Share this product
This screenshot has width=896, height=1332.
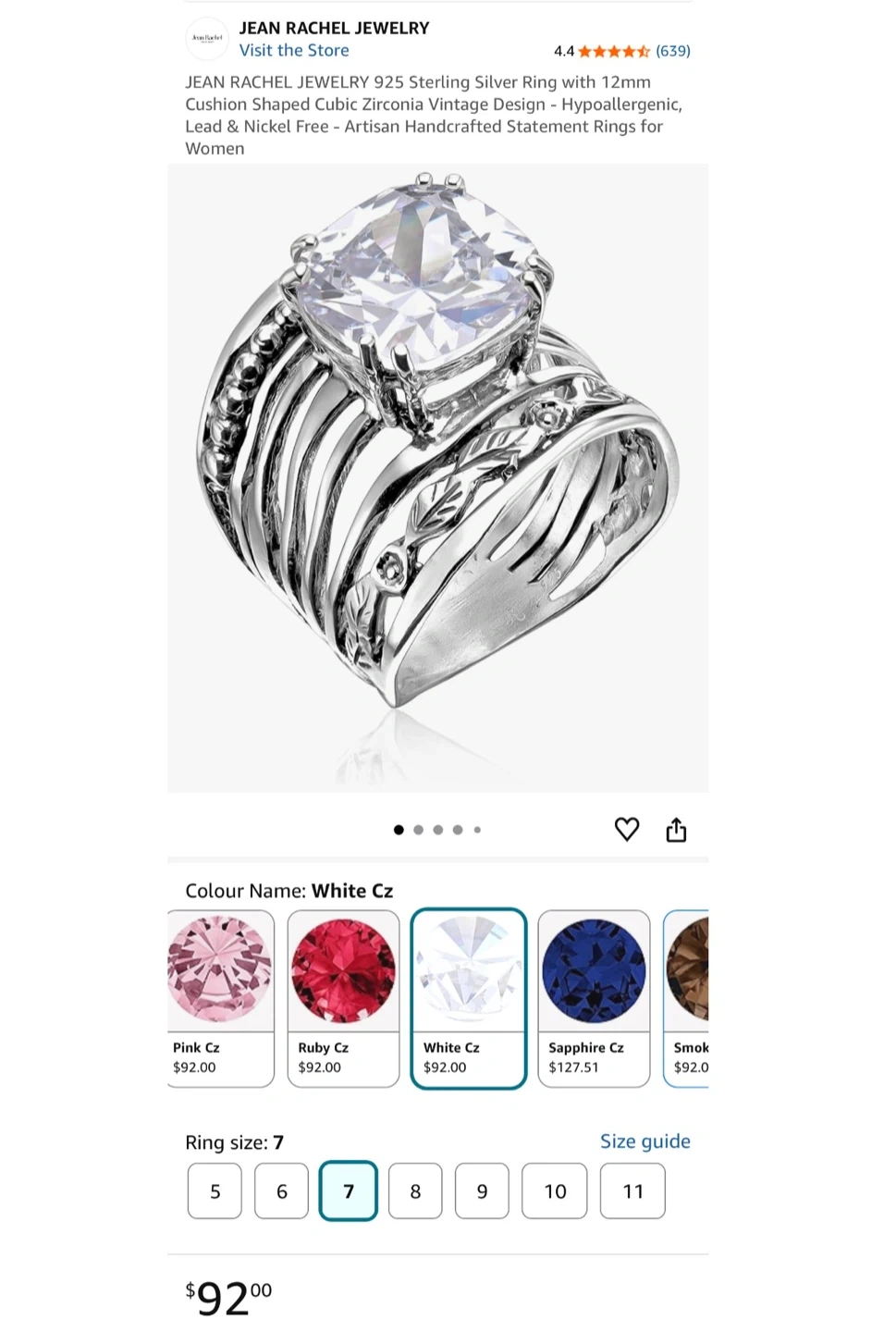[676, 830]
